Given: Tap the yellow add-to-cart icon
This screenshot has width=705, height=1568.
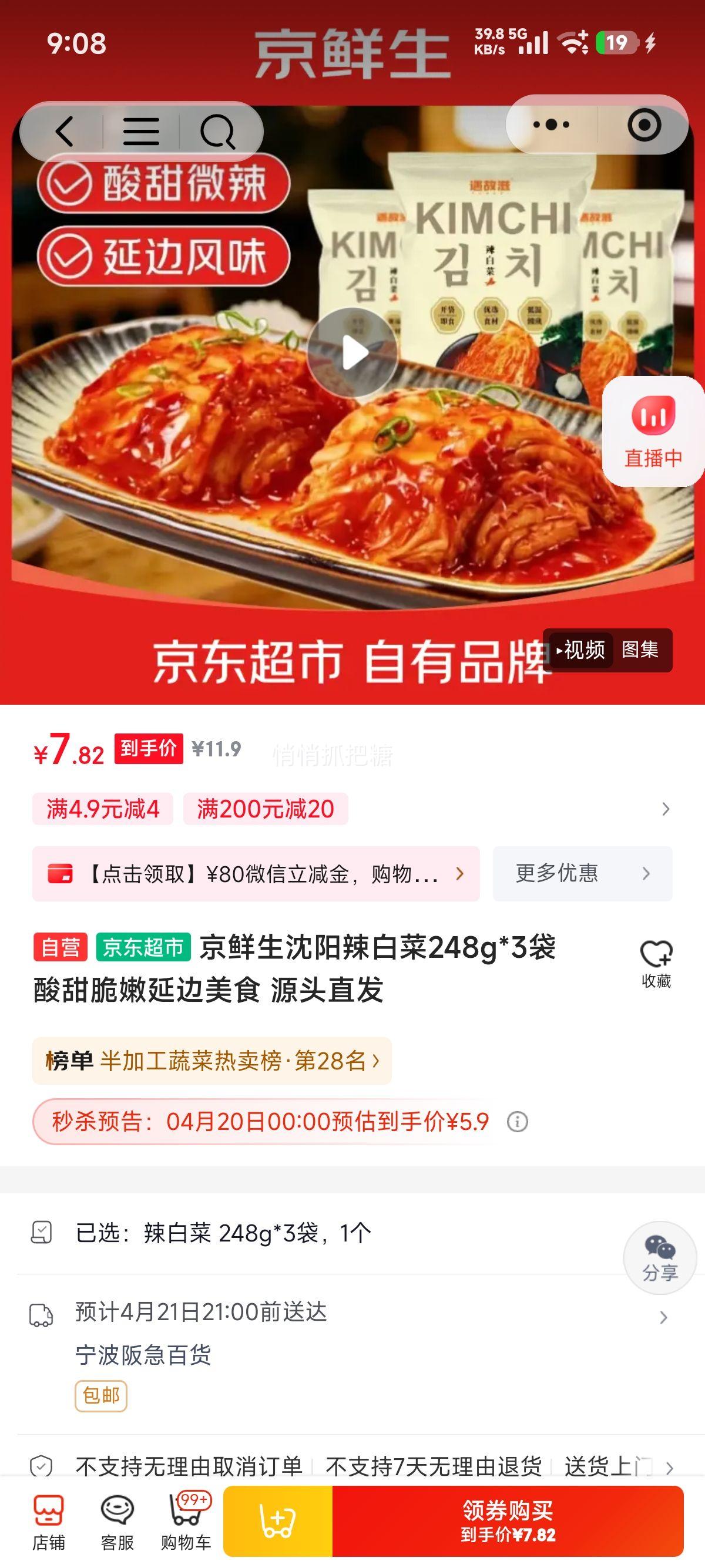Looking at the screenshot, I should pos(277,1520).
